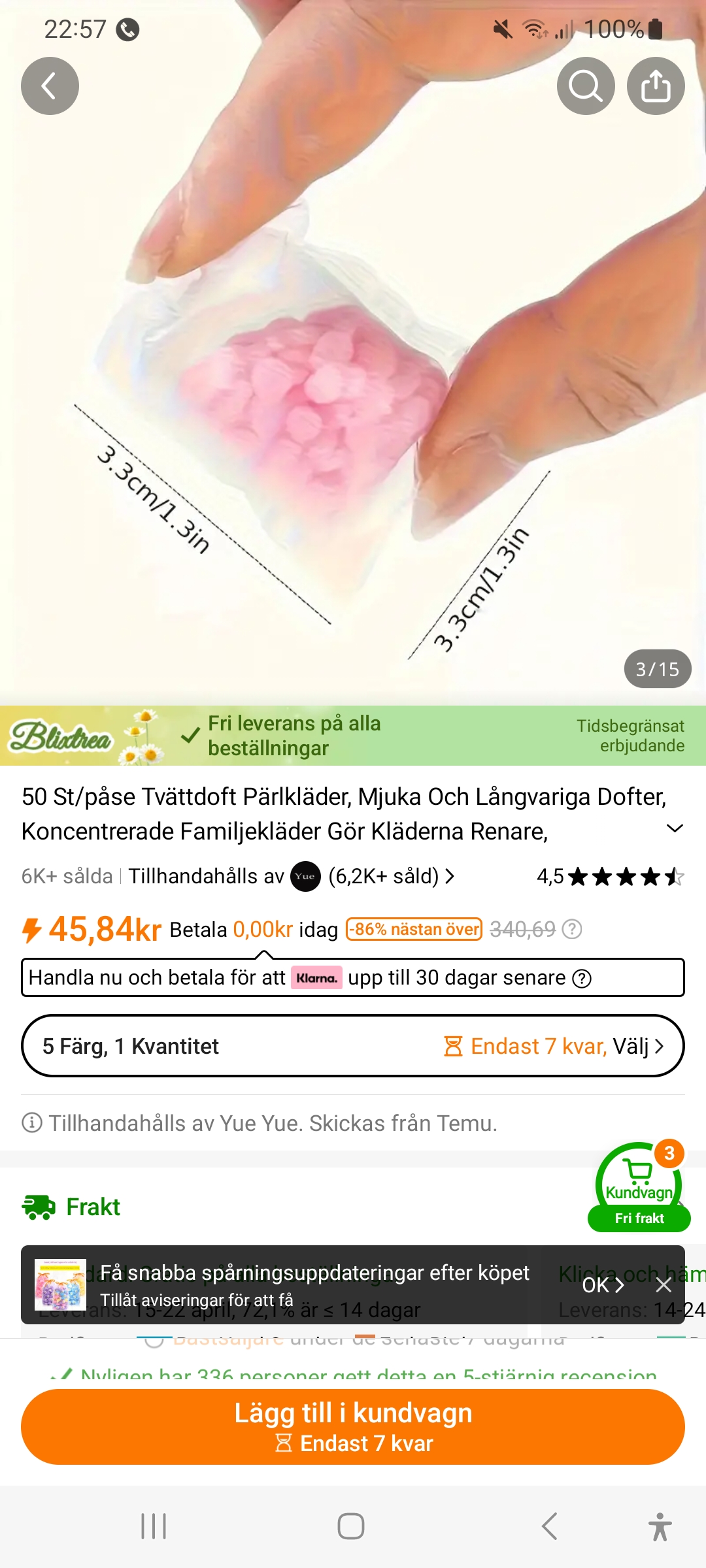Open search with the magnifier icon

[x=585, y=86]
